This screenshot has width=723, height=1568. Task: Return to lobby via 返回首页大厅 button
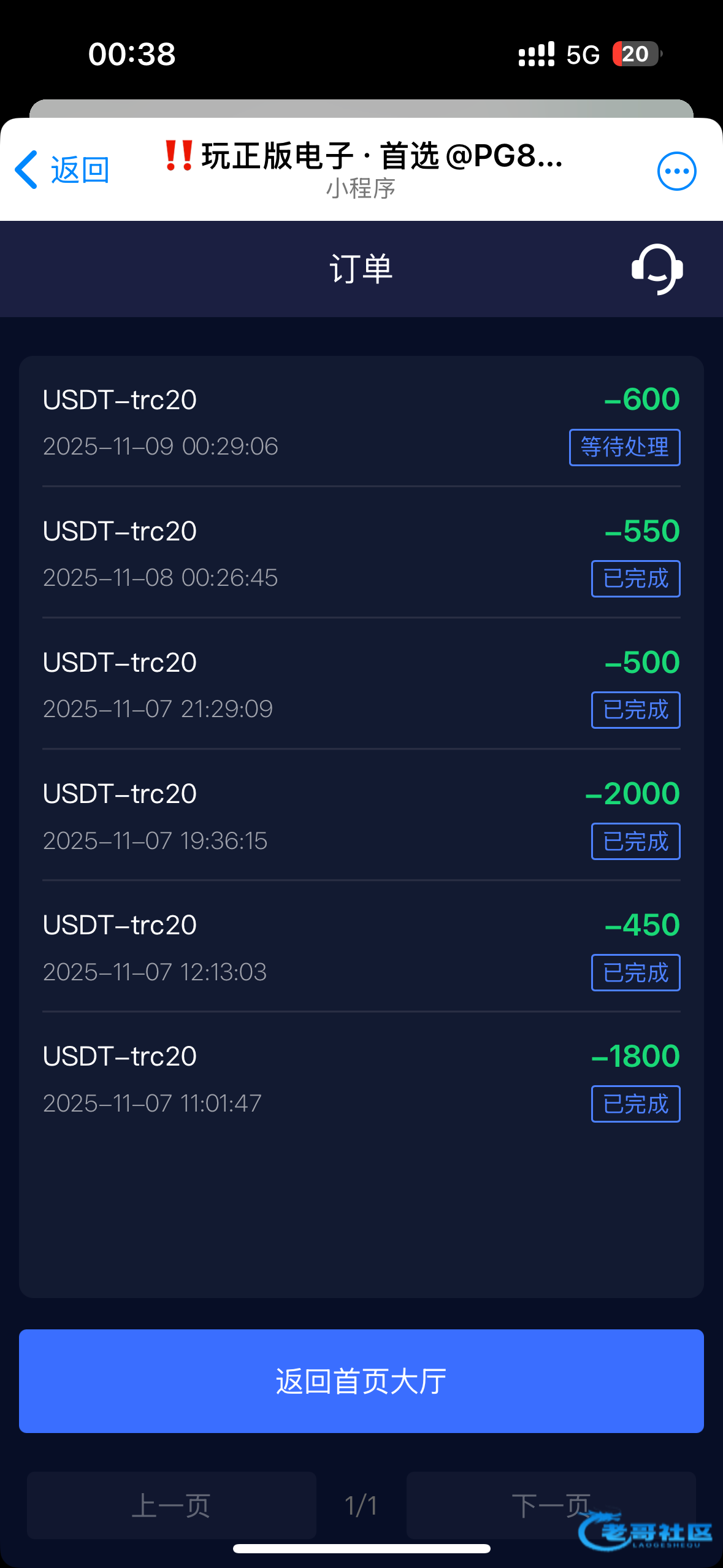[361, 1381]
